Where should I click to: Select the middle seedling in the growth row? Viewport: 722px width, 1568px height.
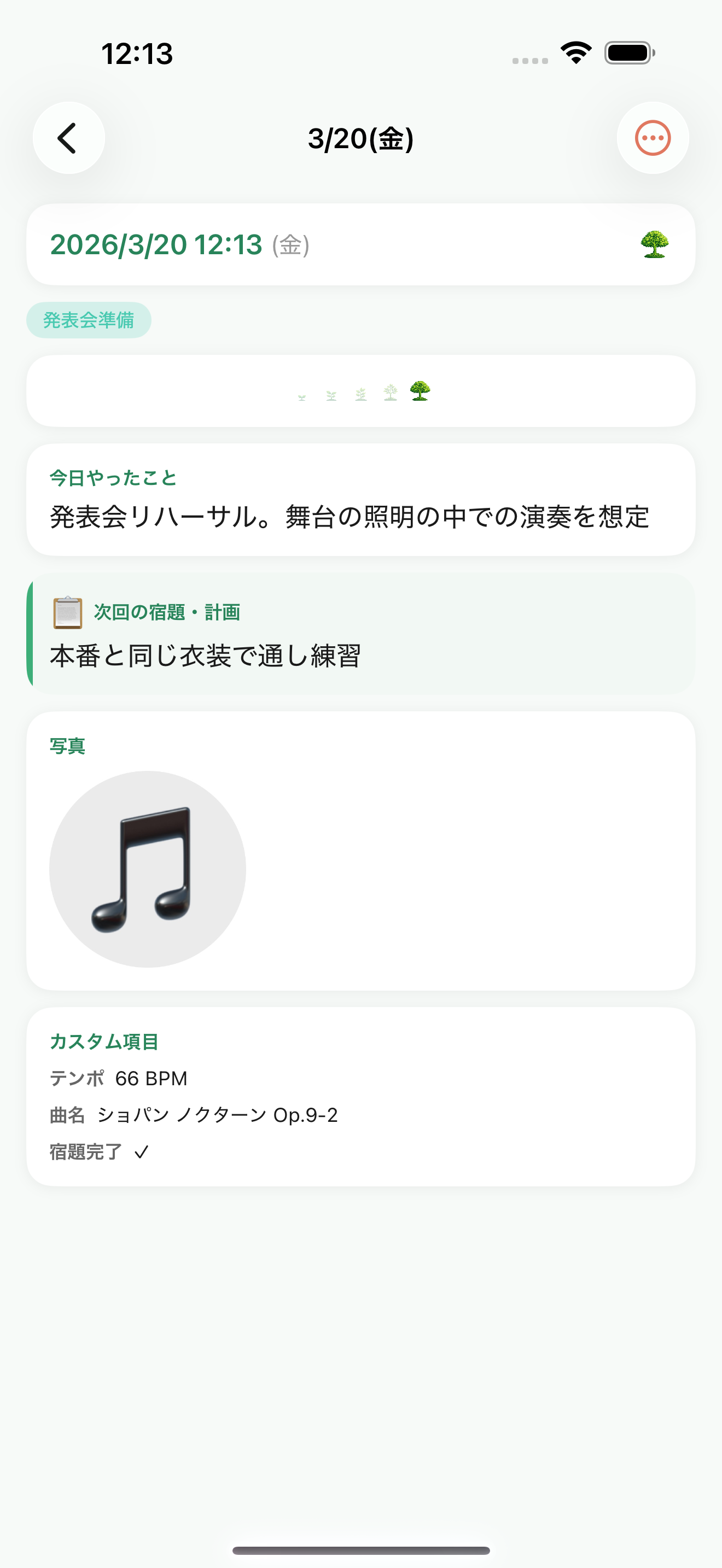click(360, 394)
